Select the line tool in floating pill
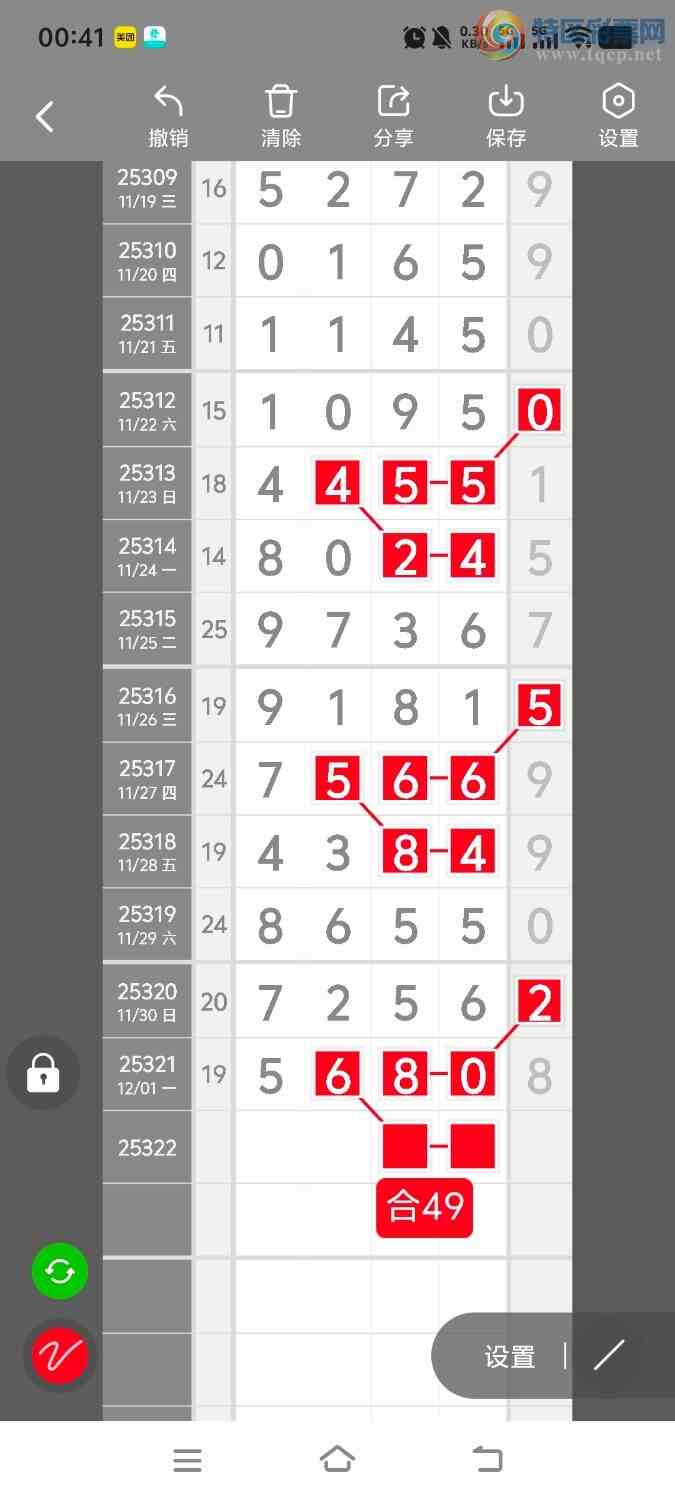 (608, 1356)
